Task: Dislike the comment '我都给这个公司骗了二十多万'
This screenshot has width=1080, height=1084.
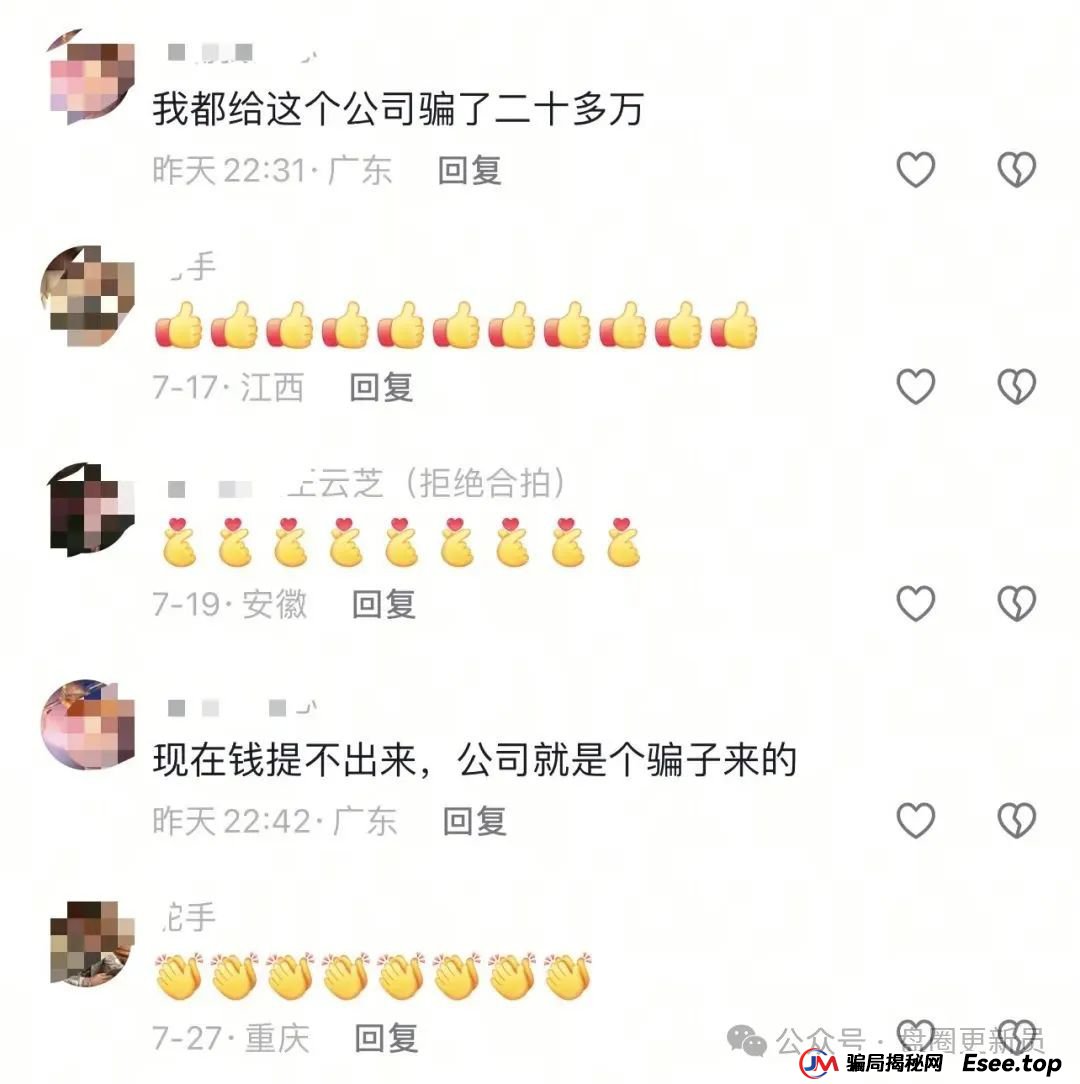Action: pos(1016,170)
